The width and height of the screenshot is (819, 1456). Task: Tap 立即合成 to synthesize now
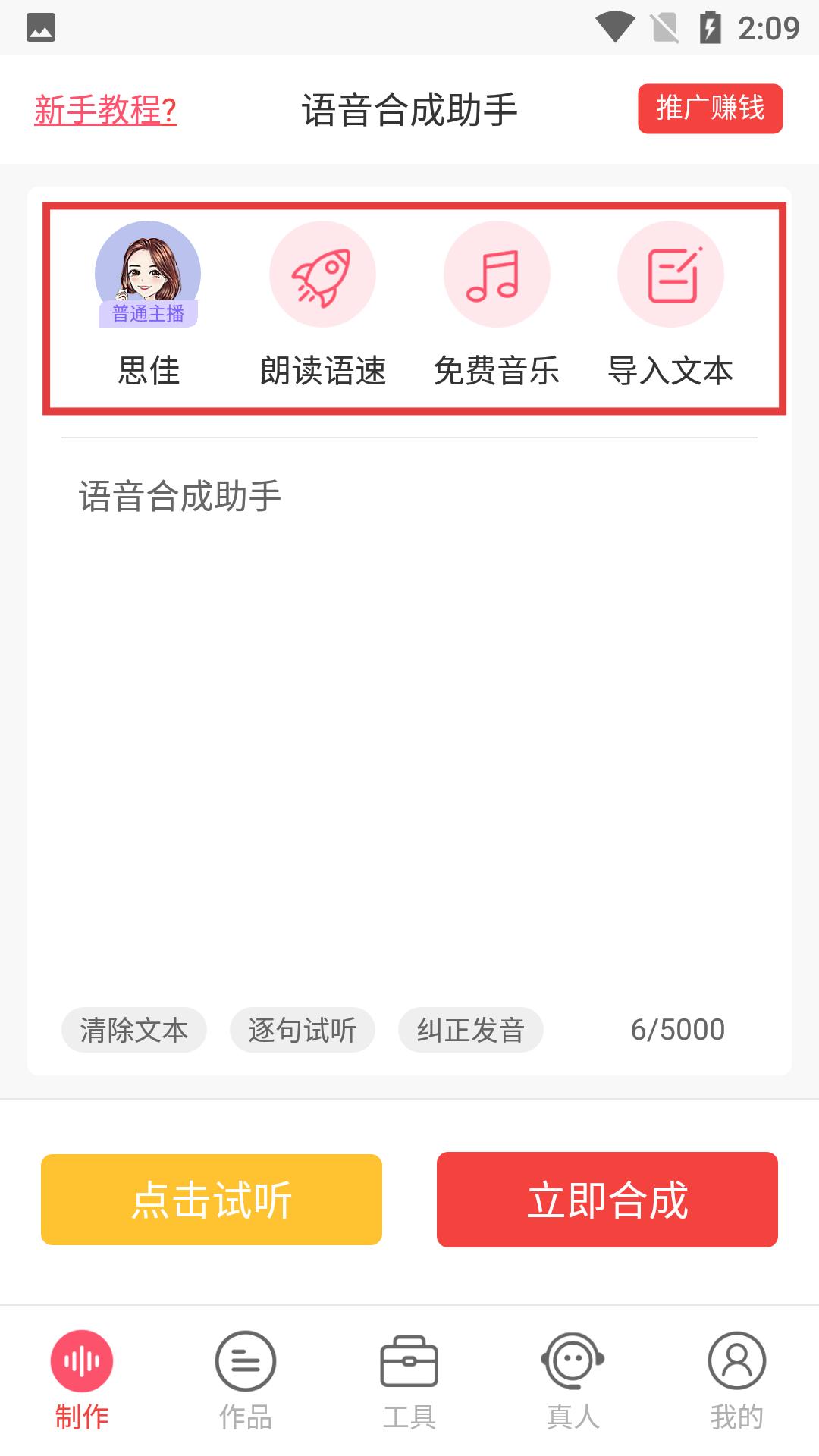[x=607, y=1200]
